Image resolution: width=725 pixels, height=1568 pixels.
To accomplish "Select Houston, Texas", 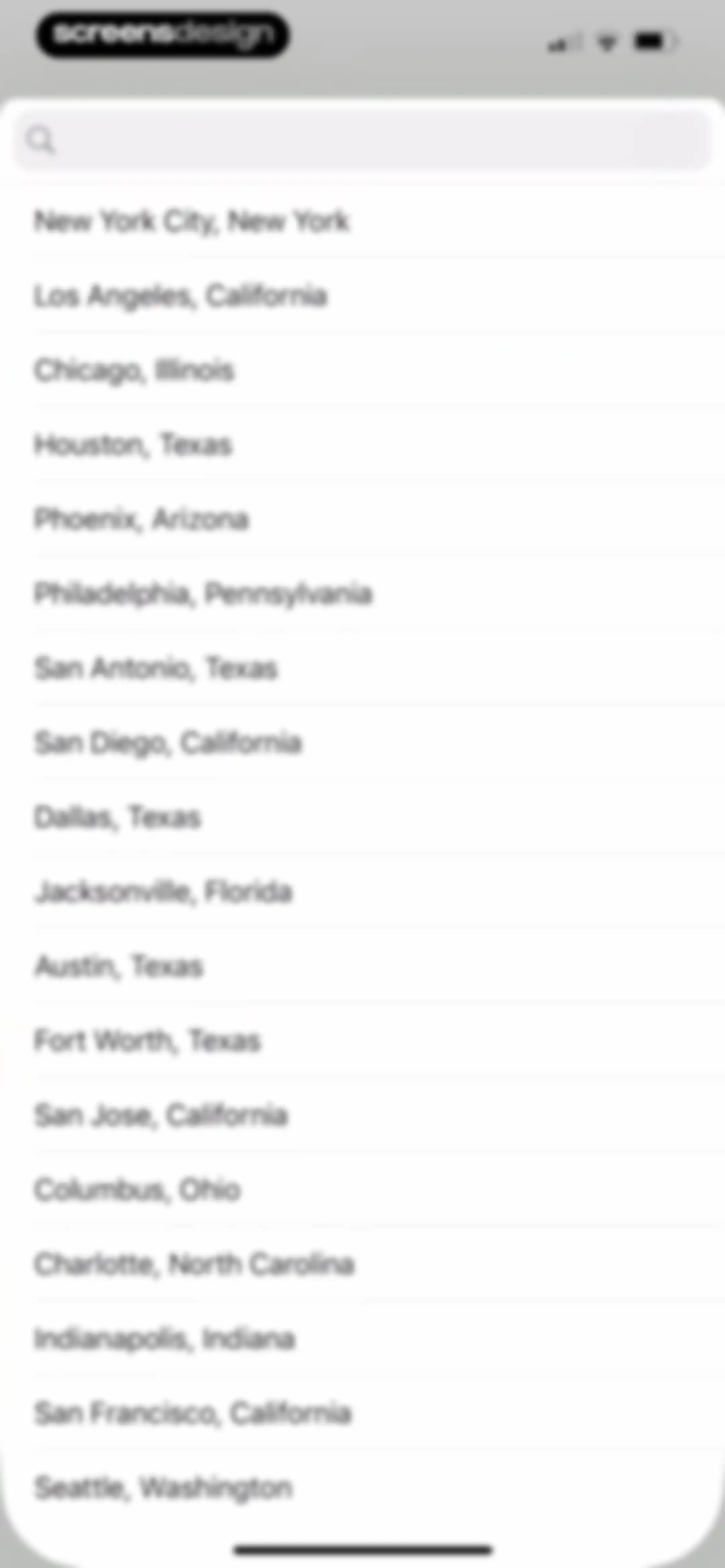I will click(363, 445).
